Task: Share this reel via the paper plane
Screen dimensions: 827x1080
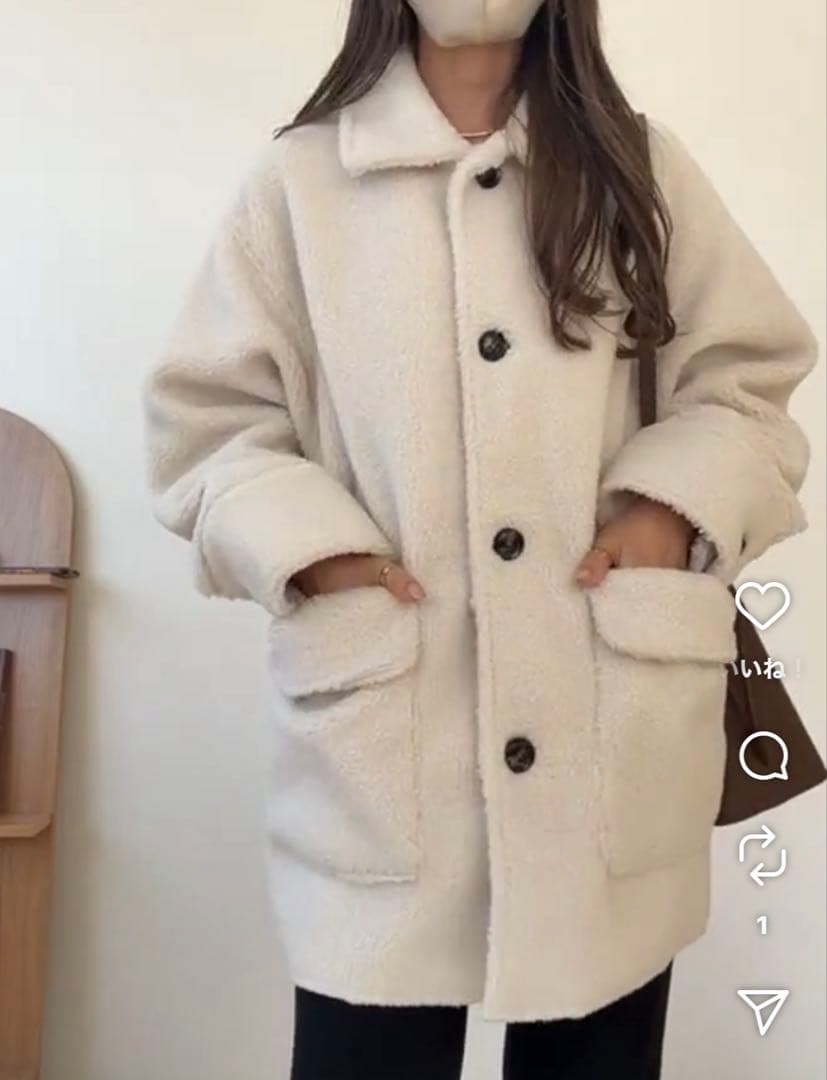Action: click(x=762, y=1009)
